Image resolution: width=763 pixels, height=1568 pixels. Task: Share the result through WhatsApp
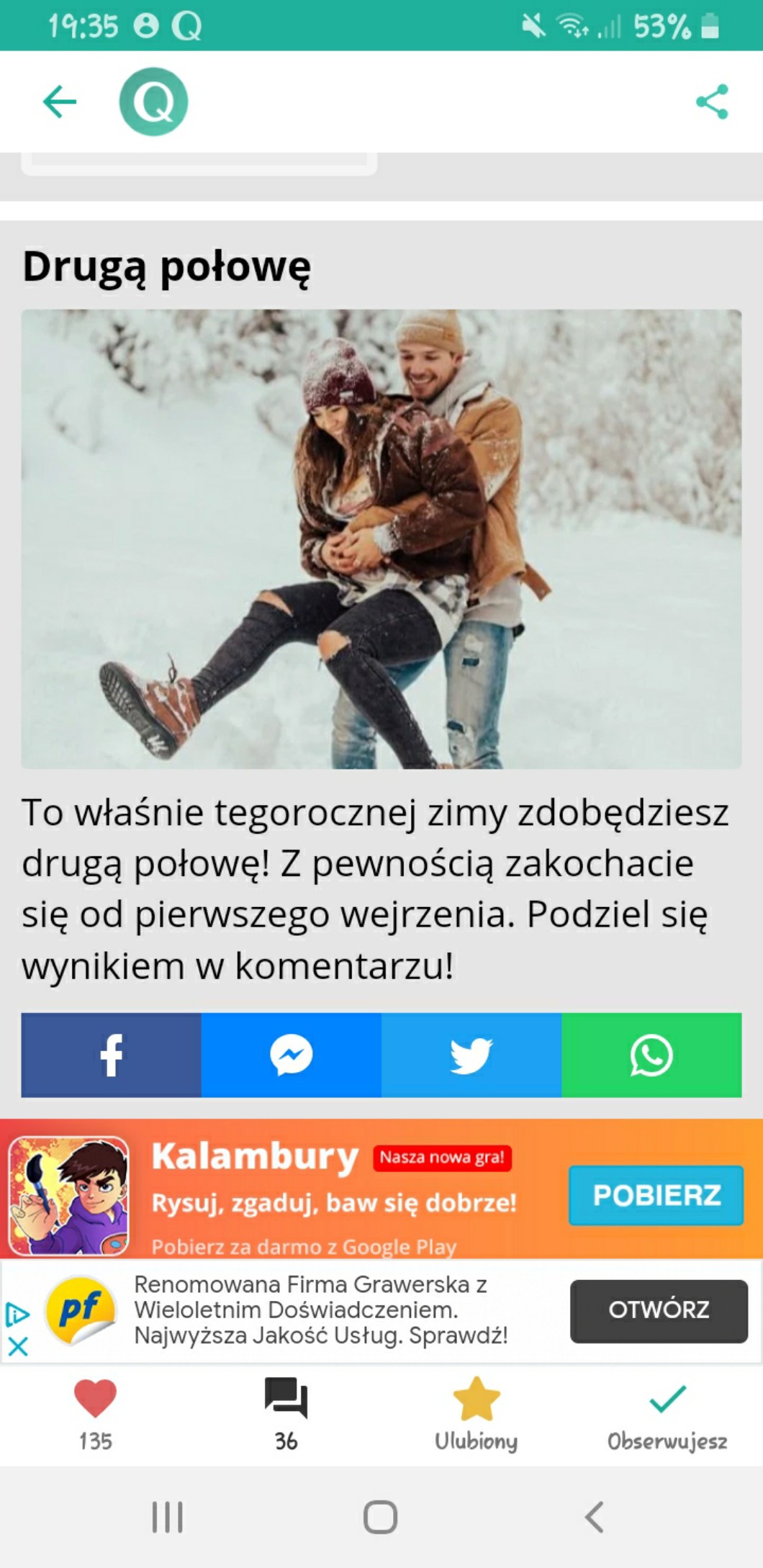[651, 1055]
